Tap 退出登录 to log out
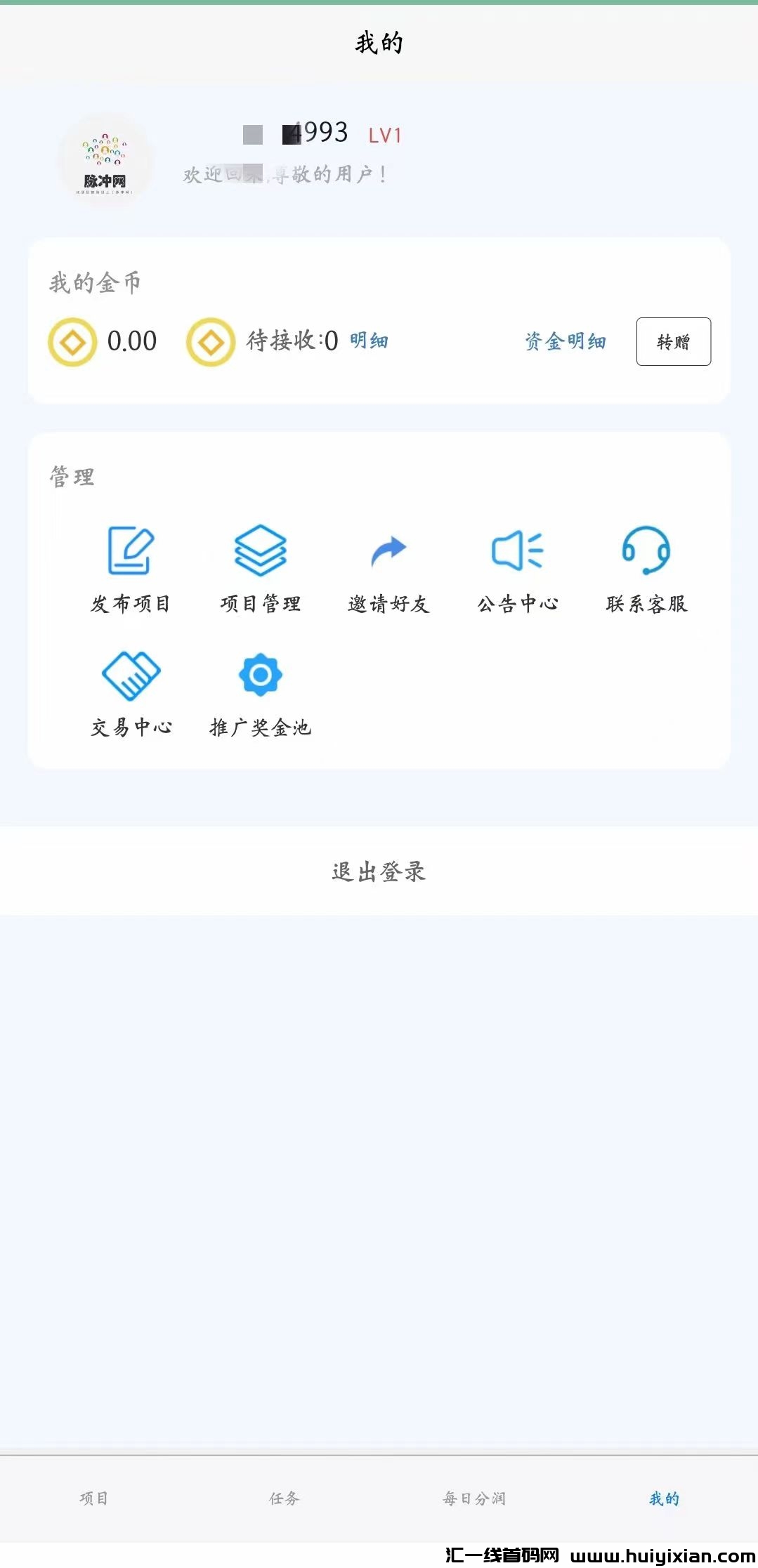Image resolution: width=758 pixels, height=1568 pixels. pyautogui.click(x=379, y=871)
